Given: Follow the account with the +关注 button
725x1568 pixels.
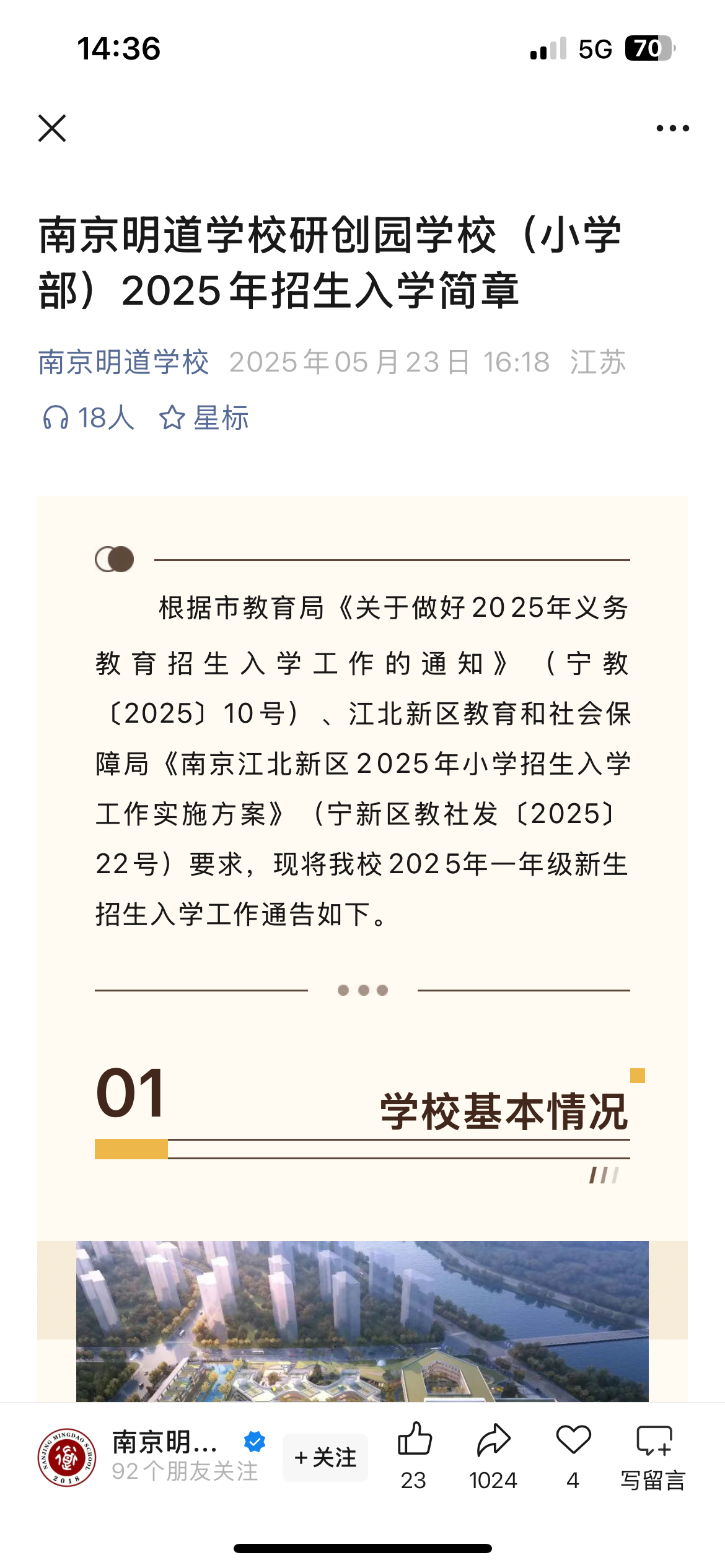Looking at the screenshot, I should pyautogui.click(x=325, y=1457).
